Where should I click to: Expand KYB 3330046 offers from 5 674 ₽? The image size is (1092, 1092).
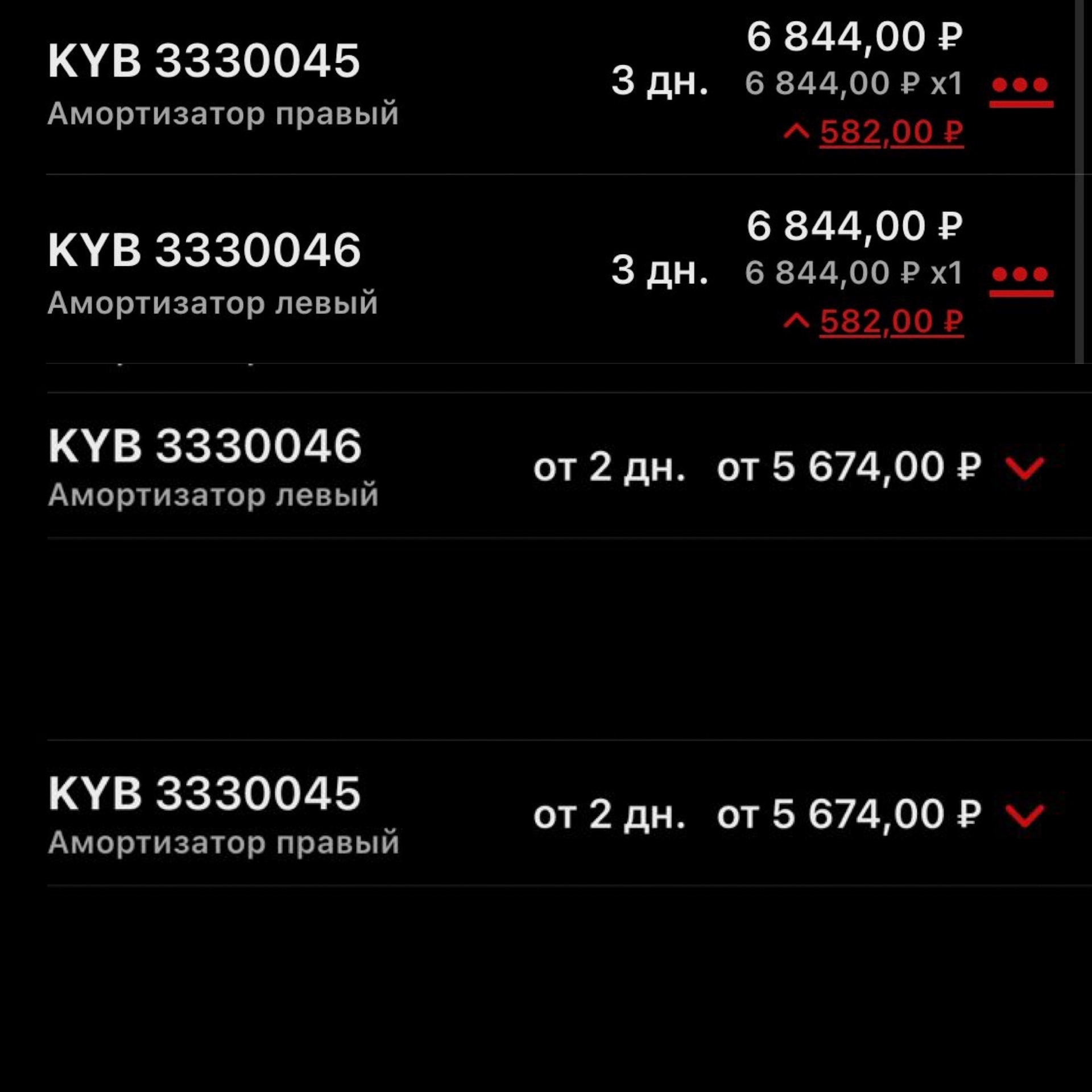pos(1024,468)
